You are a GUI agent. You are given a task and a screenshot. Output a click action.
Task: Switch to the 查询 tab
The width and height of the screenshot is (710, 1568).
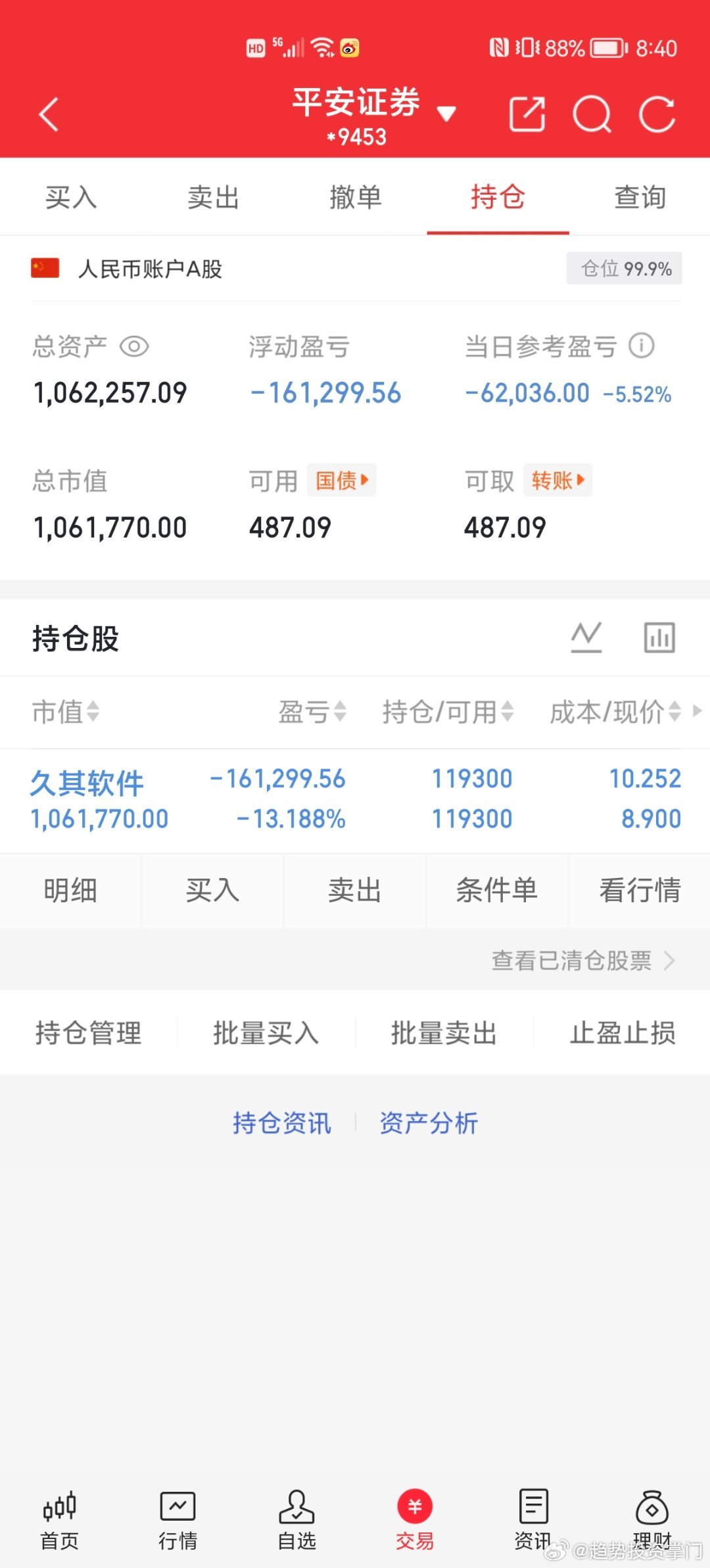point(639,197)
